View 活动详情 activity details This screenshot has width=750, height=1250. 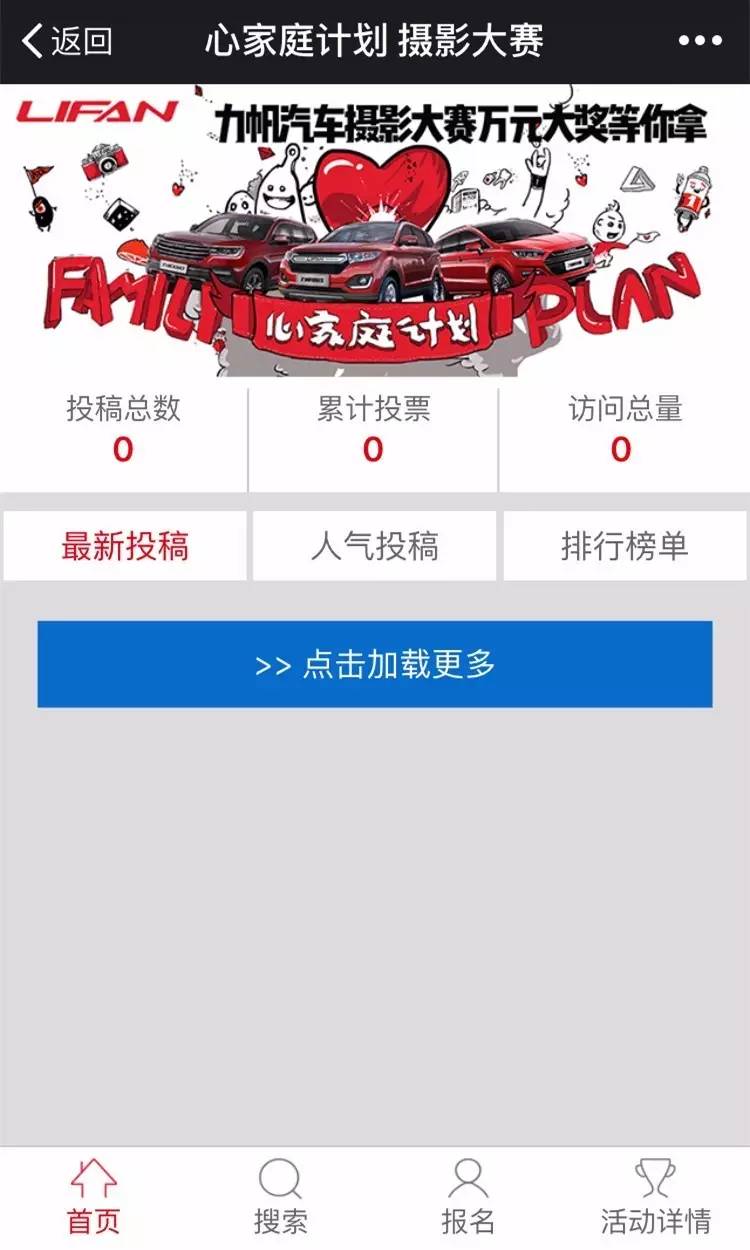coord(655,1198)
